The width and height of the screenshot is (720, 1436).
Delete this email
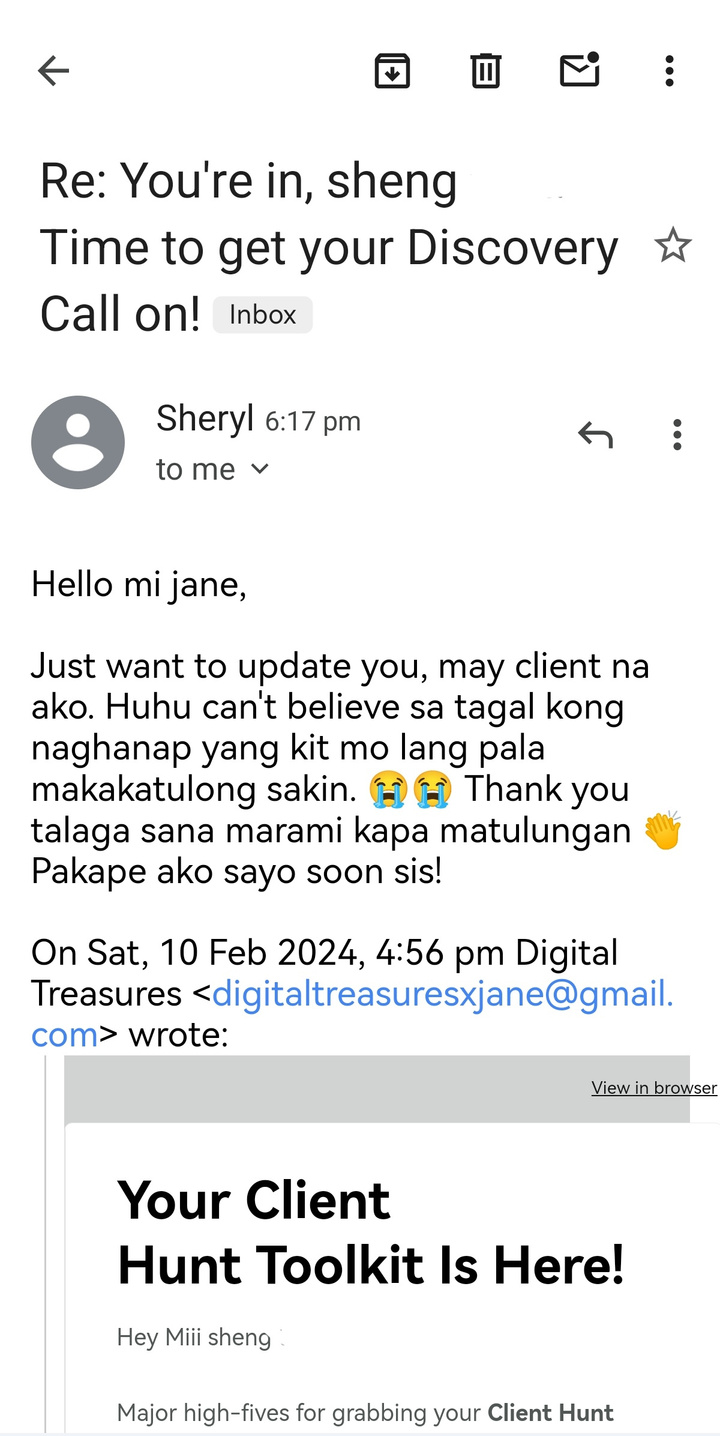(486, 71)
